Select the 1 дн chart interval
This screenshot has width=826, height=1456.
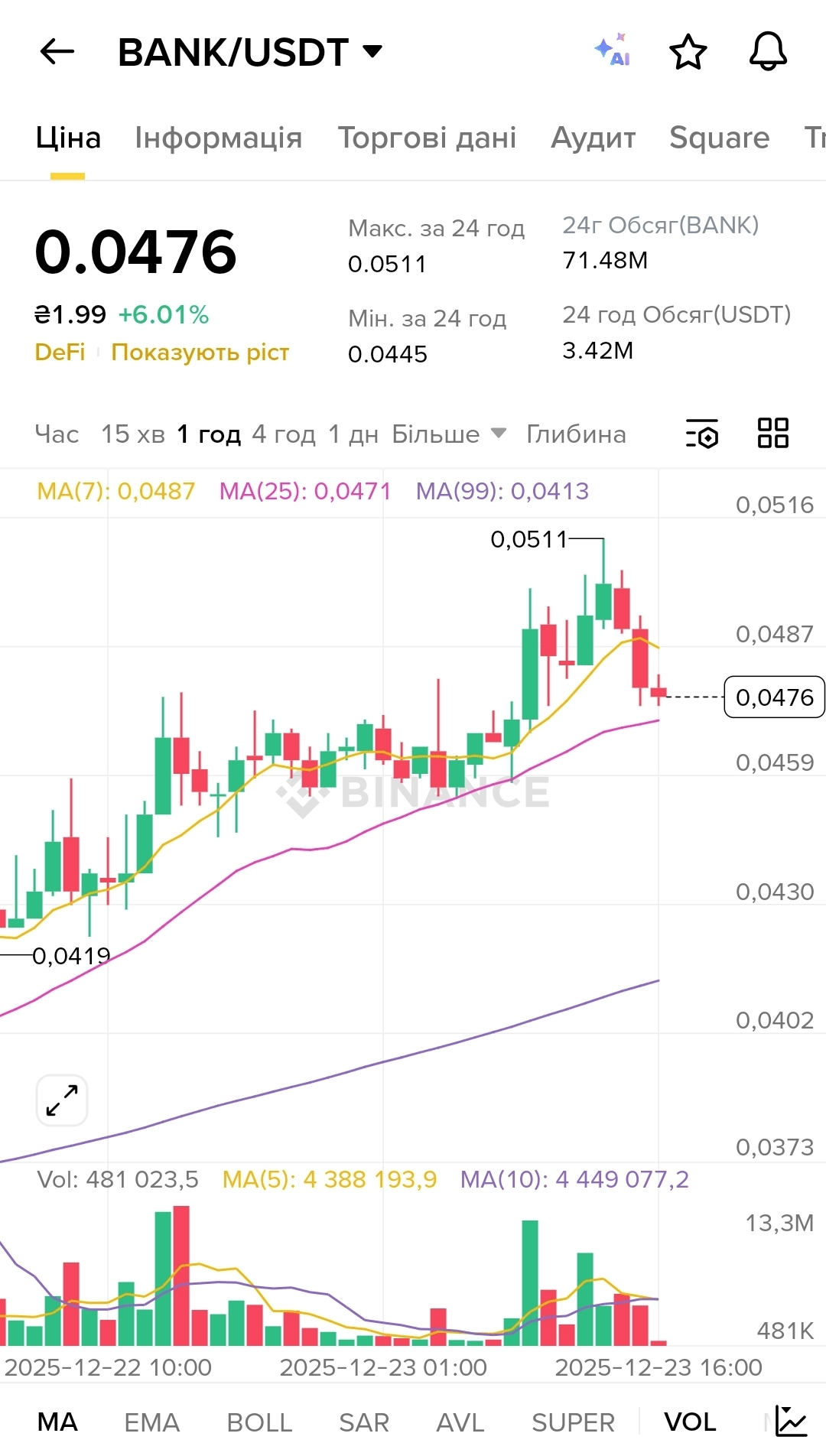click(x=353, y=434)
